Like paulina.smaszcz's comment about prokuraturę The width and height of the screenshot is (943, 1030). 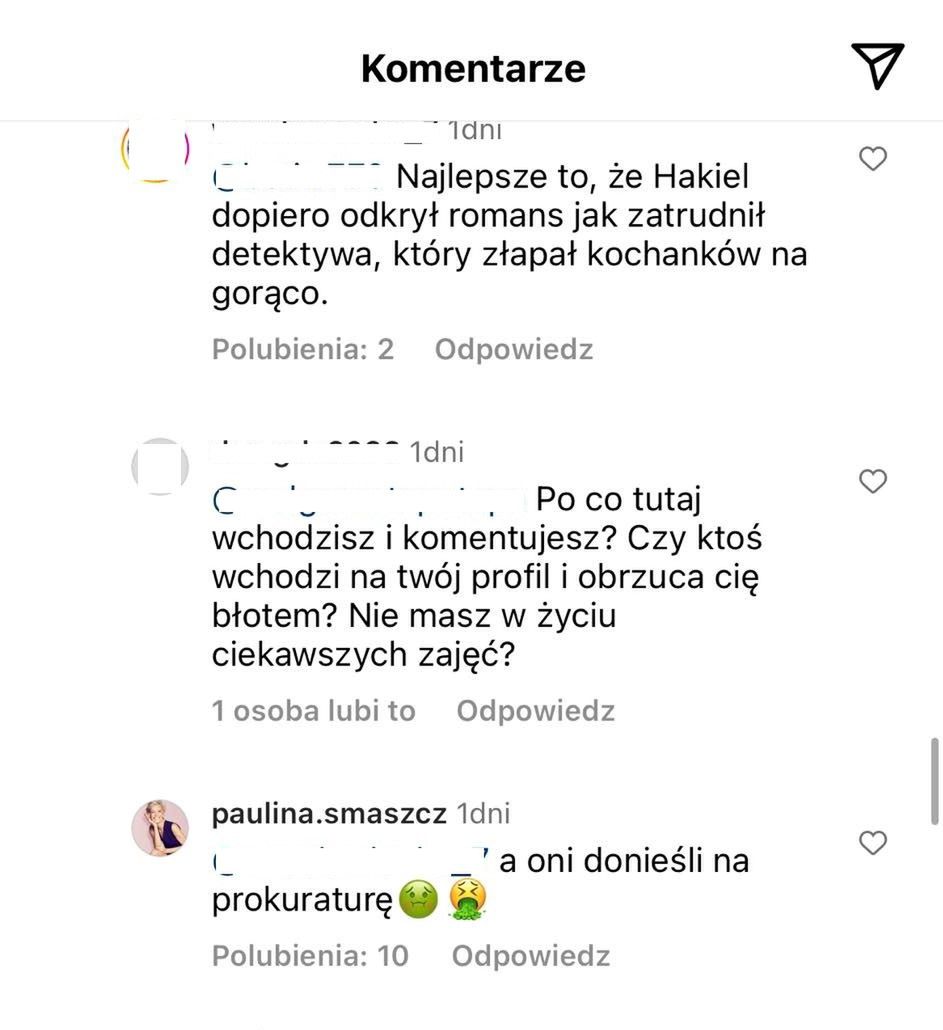[874, 843]
